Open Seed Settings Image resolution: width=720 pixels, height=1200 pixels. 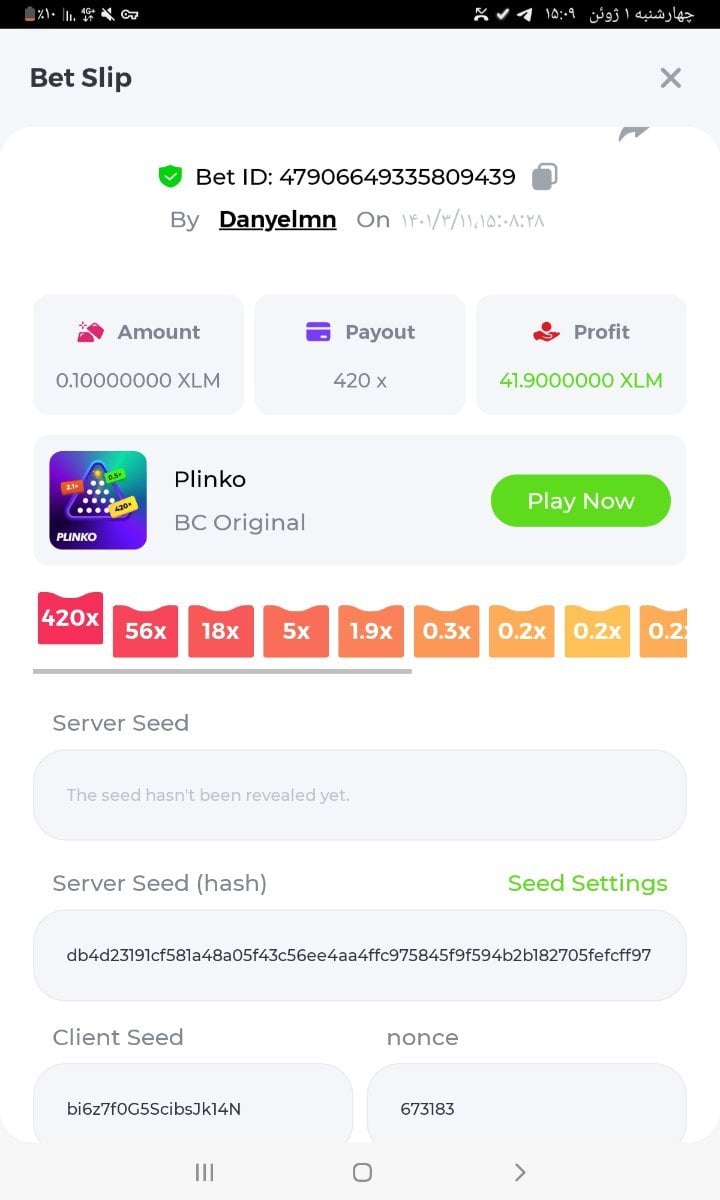click(587, 883)
